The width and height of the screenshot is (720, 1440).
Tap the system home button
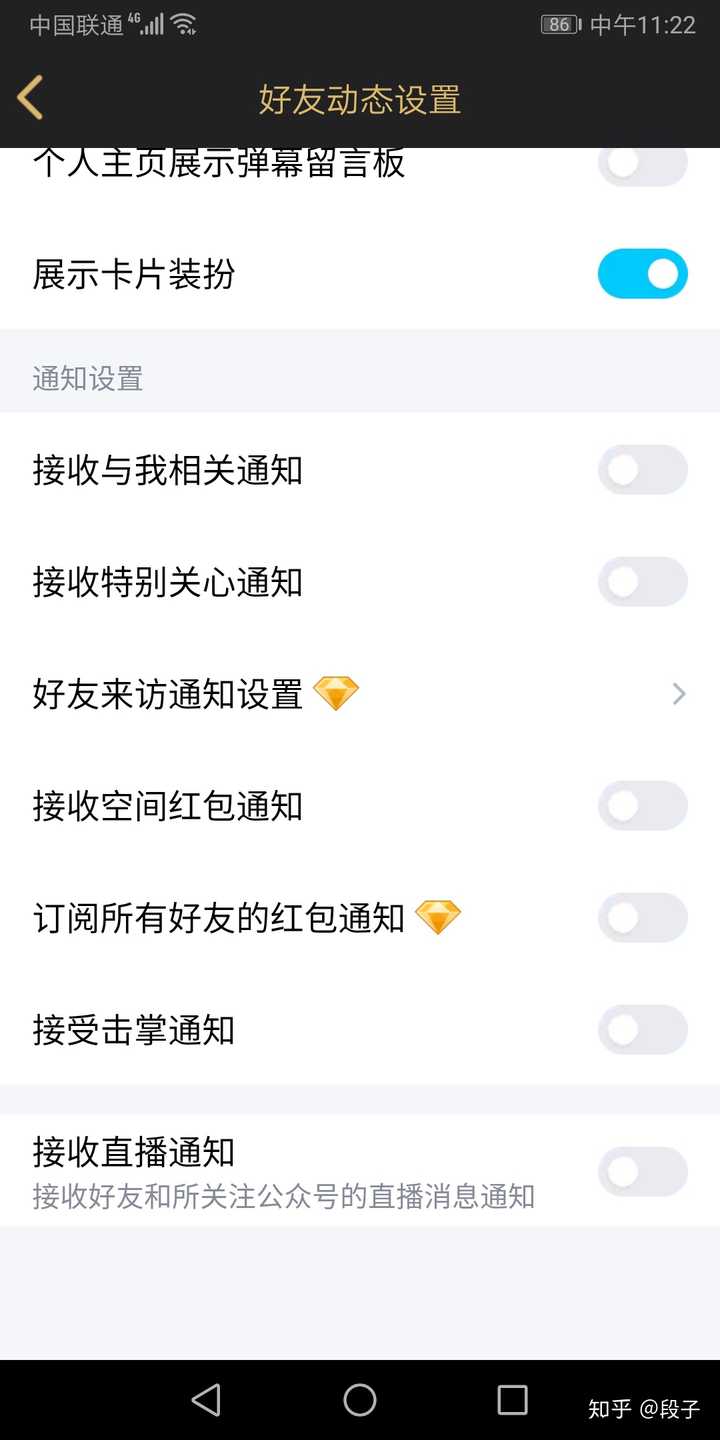point(360,1400)
